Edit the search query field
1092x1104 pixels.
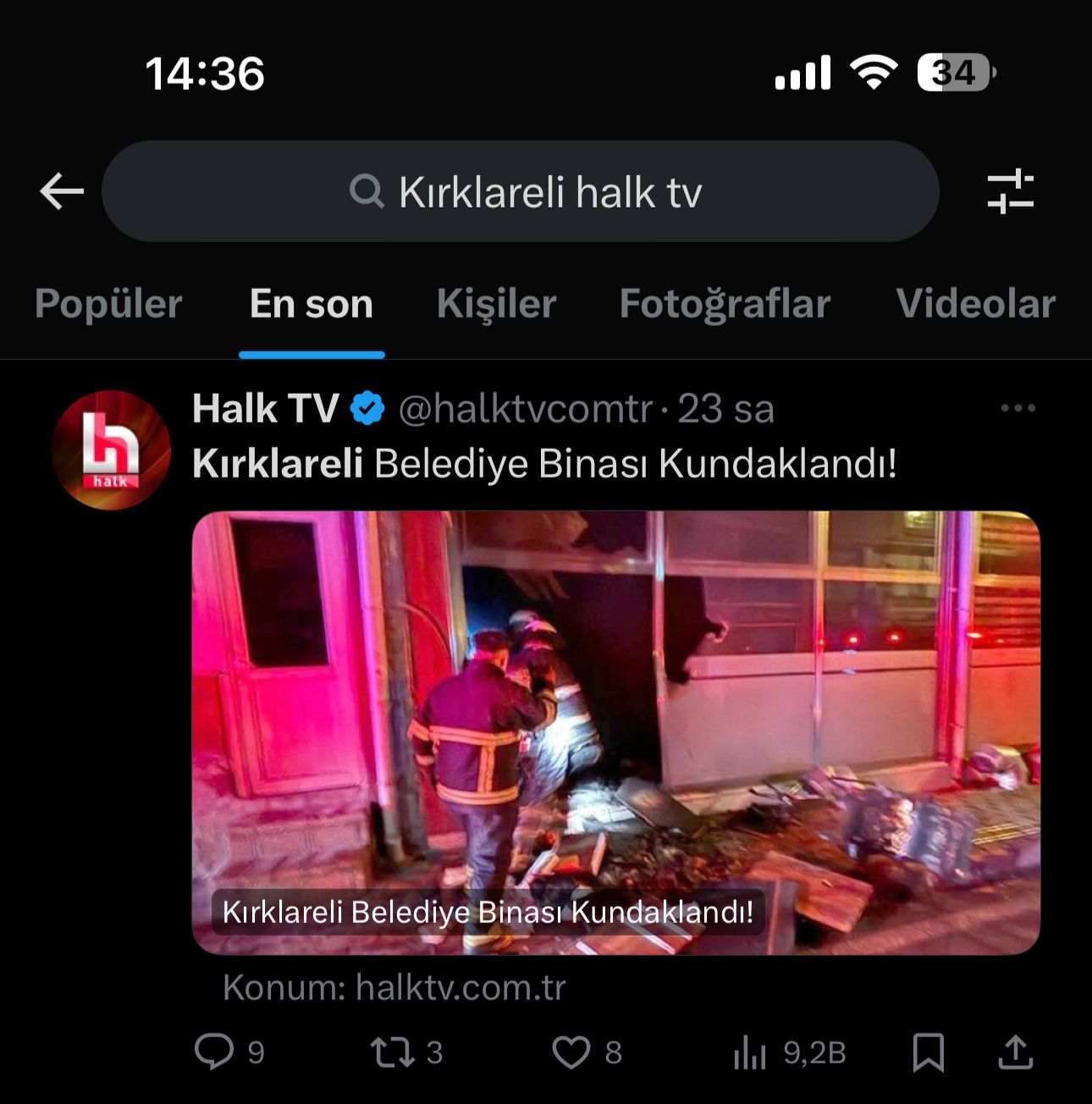[x=550, y=191]
